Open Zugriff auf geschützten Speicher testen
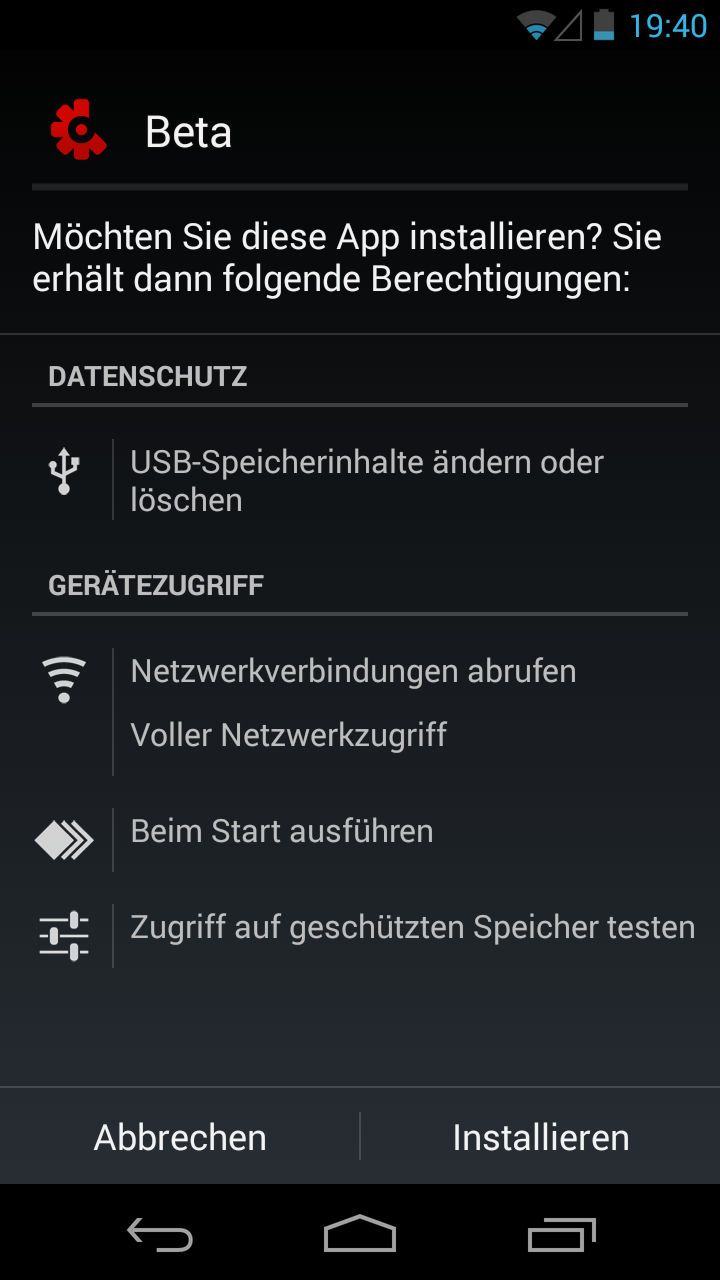 pyautogui.click(x=360, y=928)
